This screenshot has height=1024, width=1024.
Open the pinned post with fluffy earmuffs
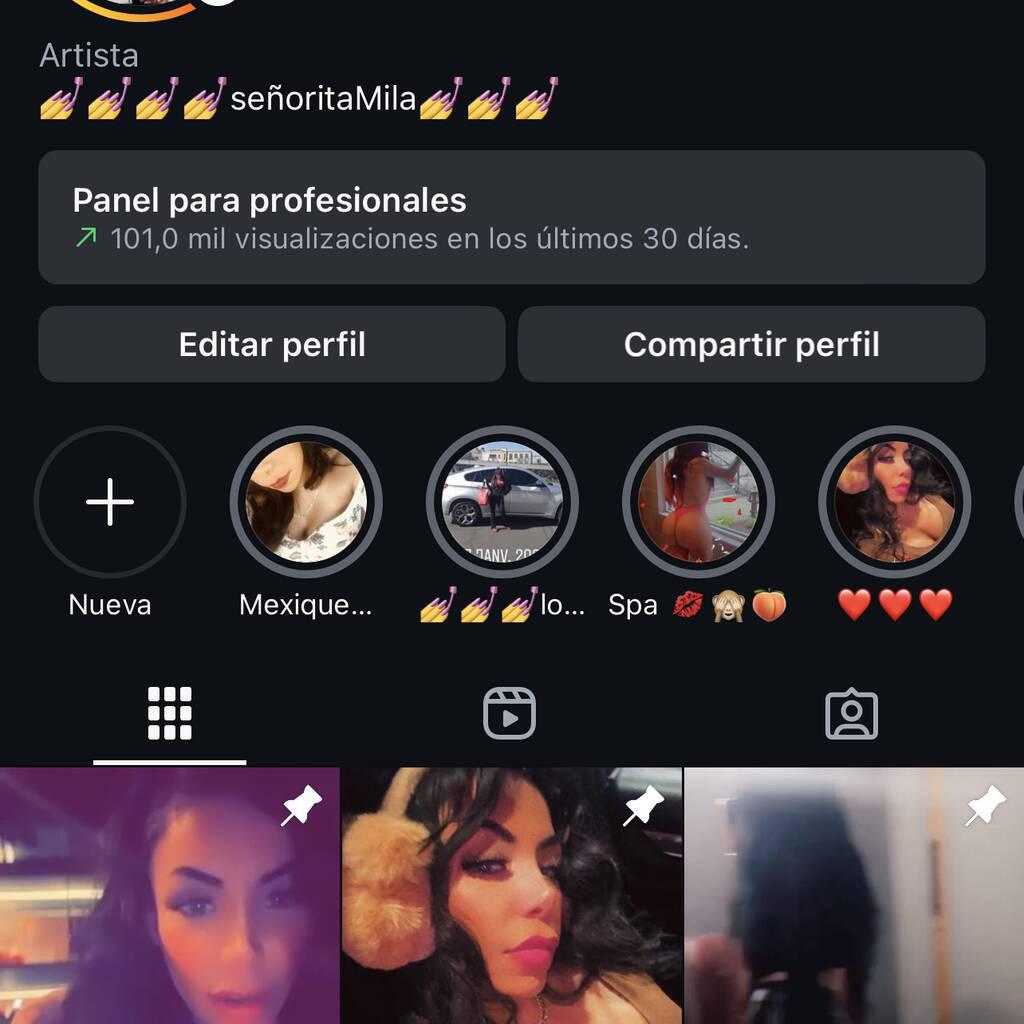point(511,896)
